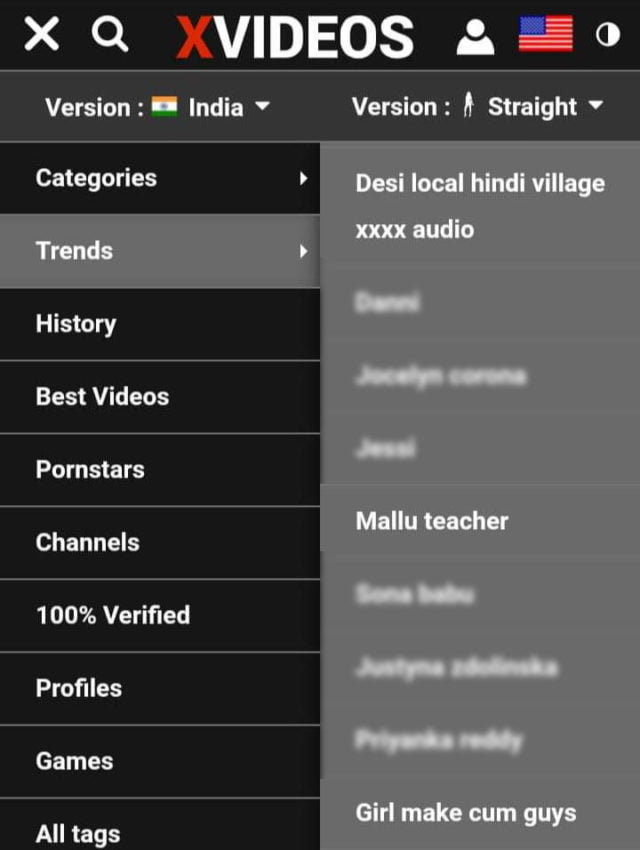Viewport: 640px width, 850px height.
Task: Tap the US flag language selector
Action: click(x=545, y=35)
